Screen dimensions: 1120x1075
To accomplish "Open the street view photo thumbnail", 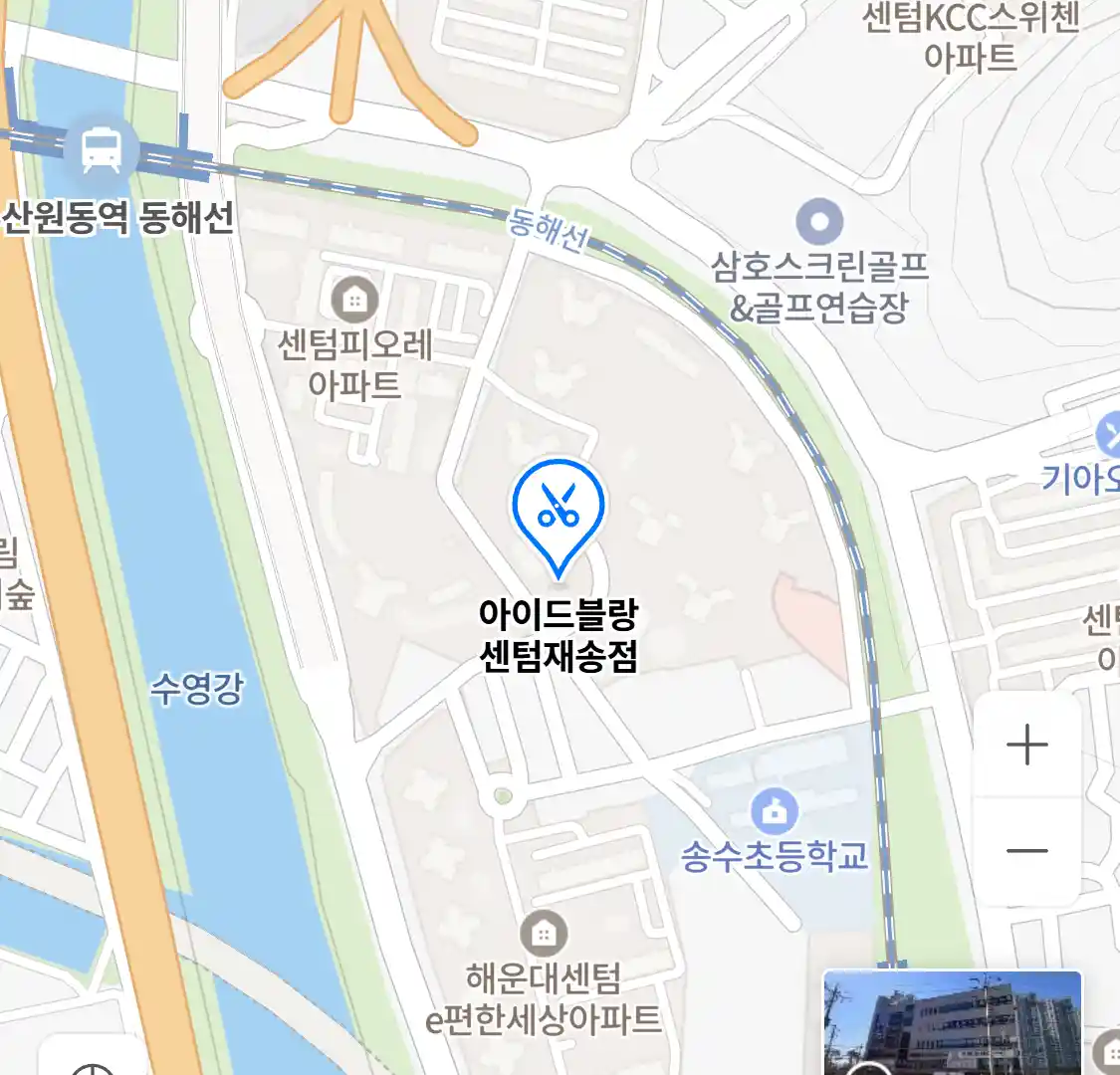I will [x=952, y=1023].
